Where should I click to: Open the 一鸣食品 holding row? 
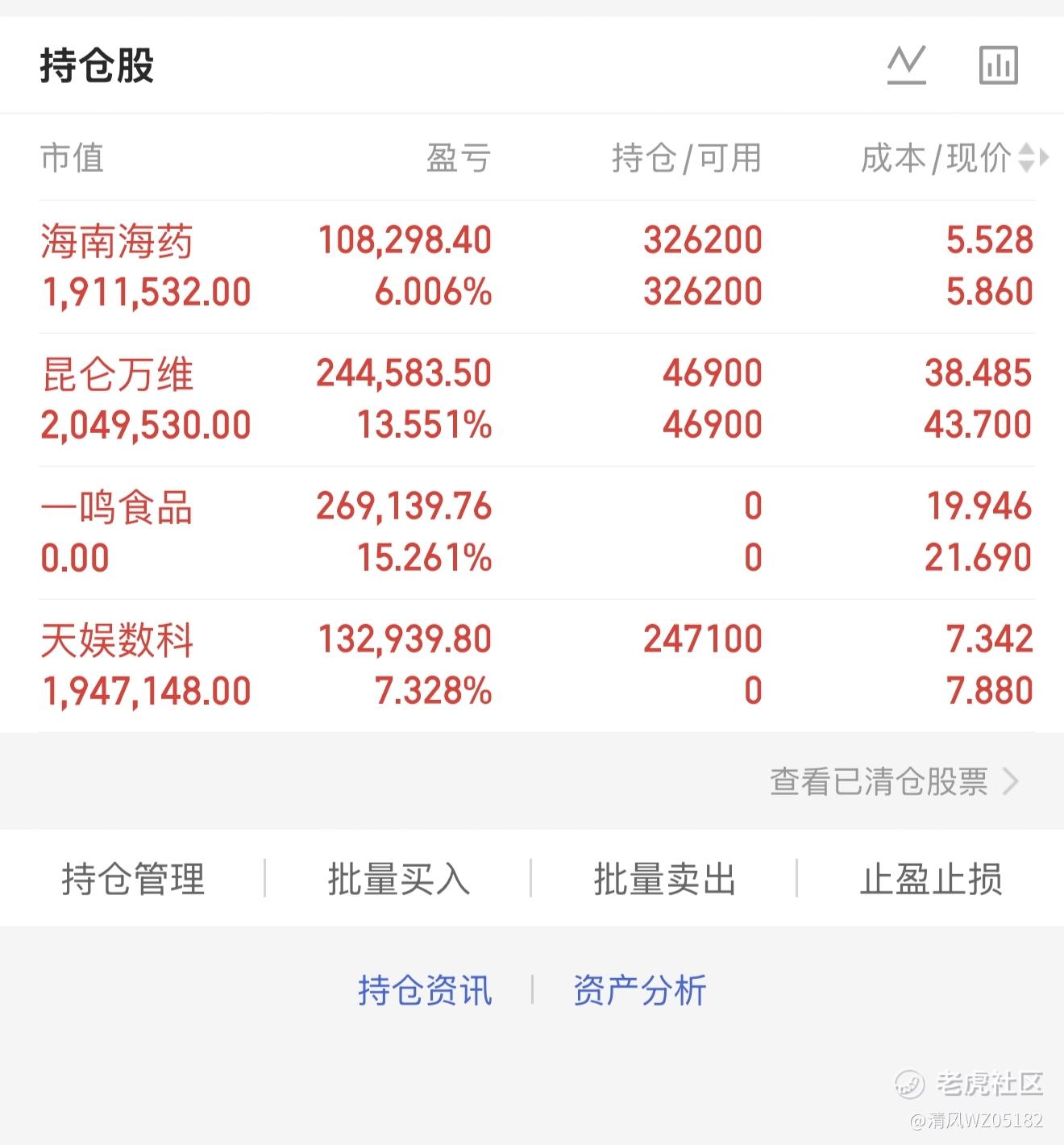pyautogui.click(x=537, y=533)
